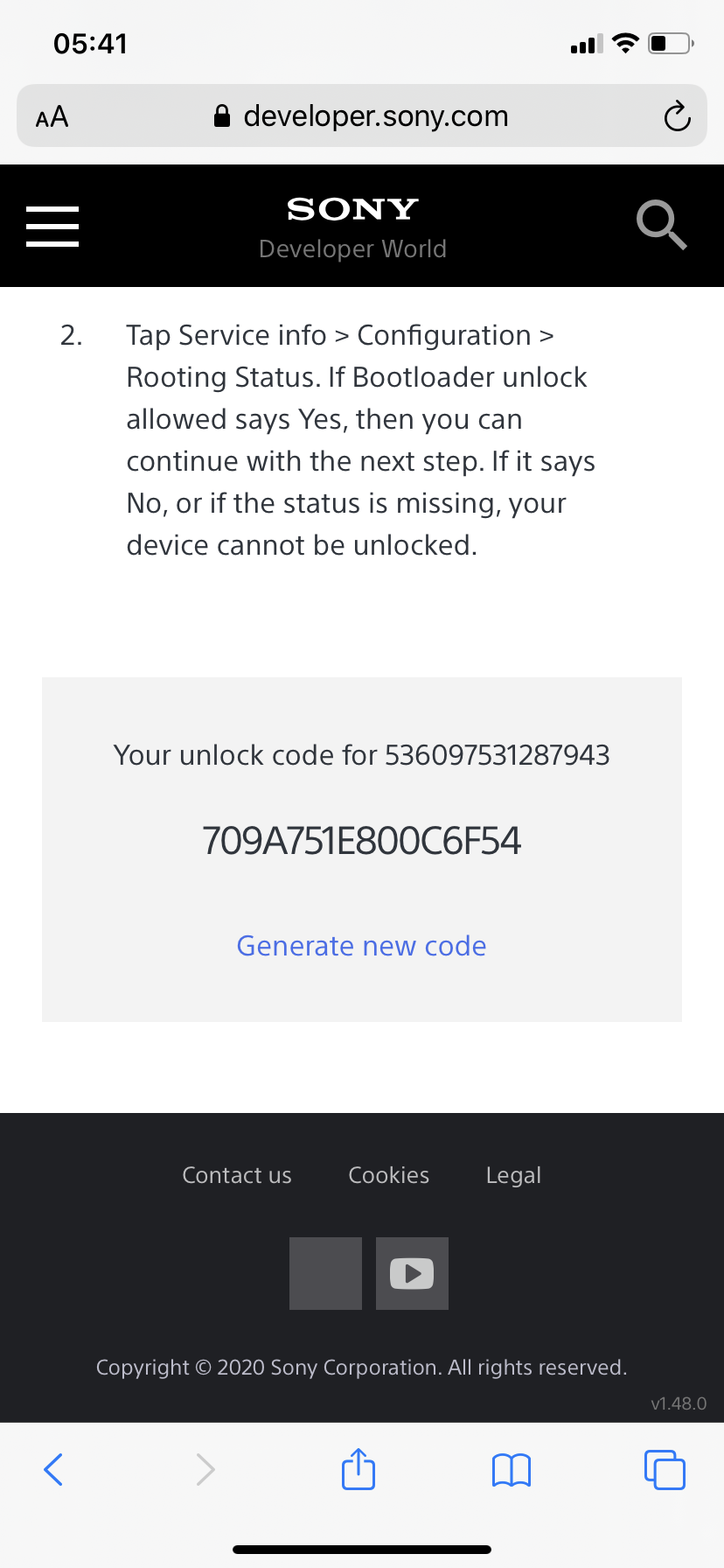The width and height of the screenshot is (724, 1568).
Task: Open the Safari share sheet
Action: click(x=359, y=1469)
